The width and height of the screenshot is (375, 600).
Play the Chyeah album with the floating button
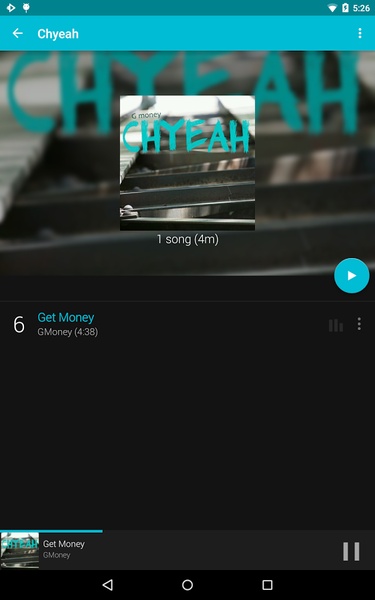click(x=351, y=276)
